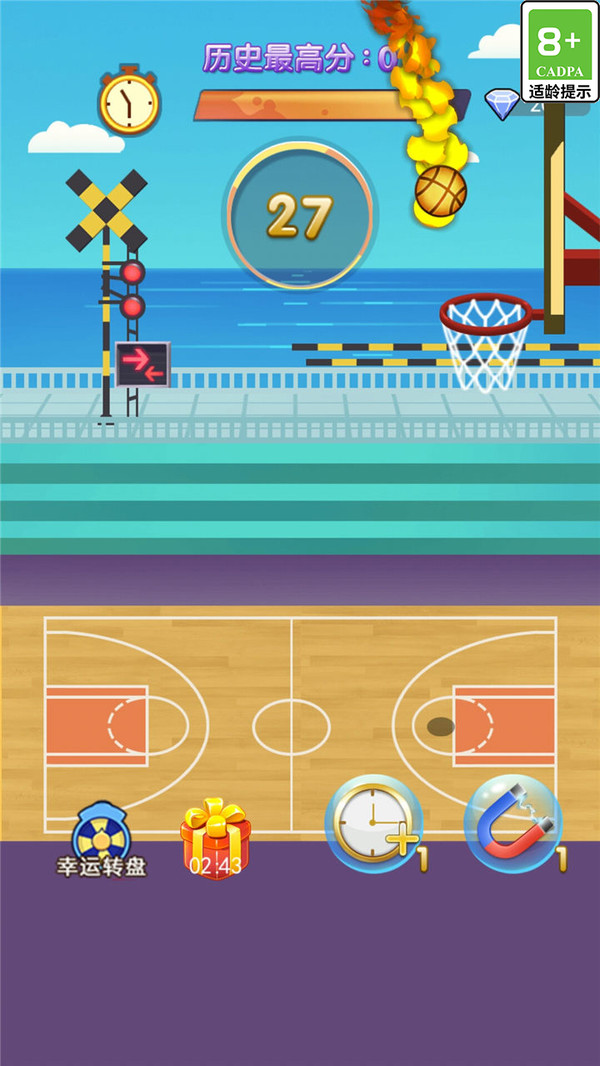Use the extra time clock power-up
600x1066 pixels.
(x=374, y=823)
